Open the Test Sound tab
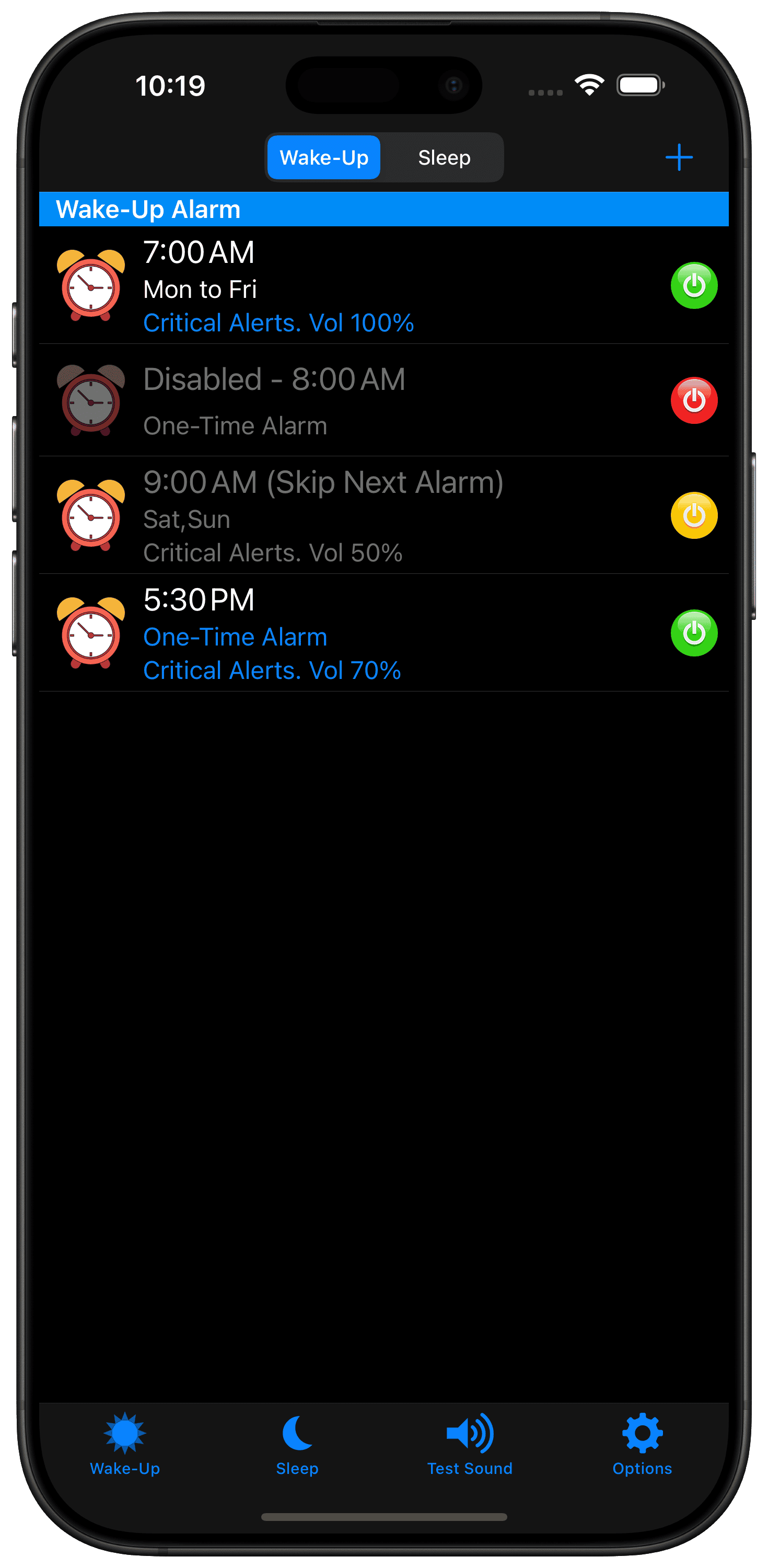Image resolution: width=768 pixels, height=1568 pixels. 470,1444
